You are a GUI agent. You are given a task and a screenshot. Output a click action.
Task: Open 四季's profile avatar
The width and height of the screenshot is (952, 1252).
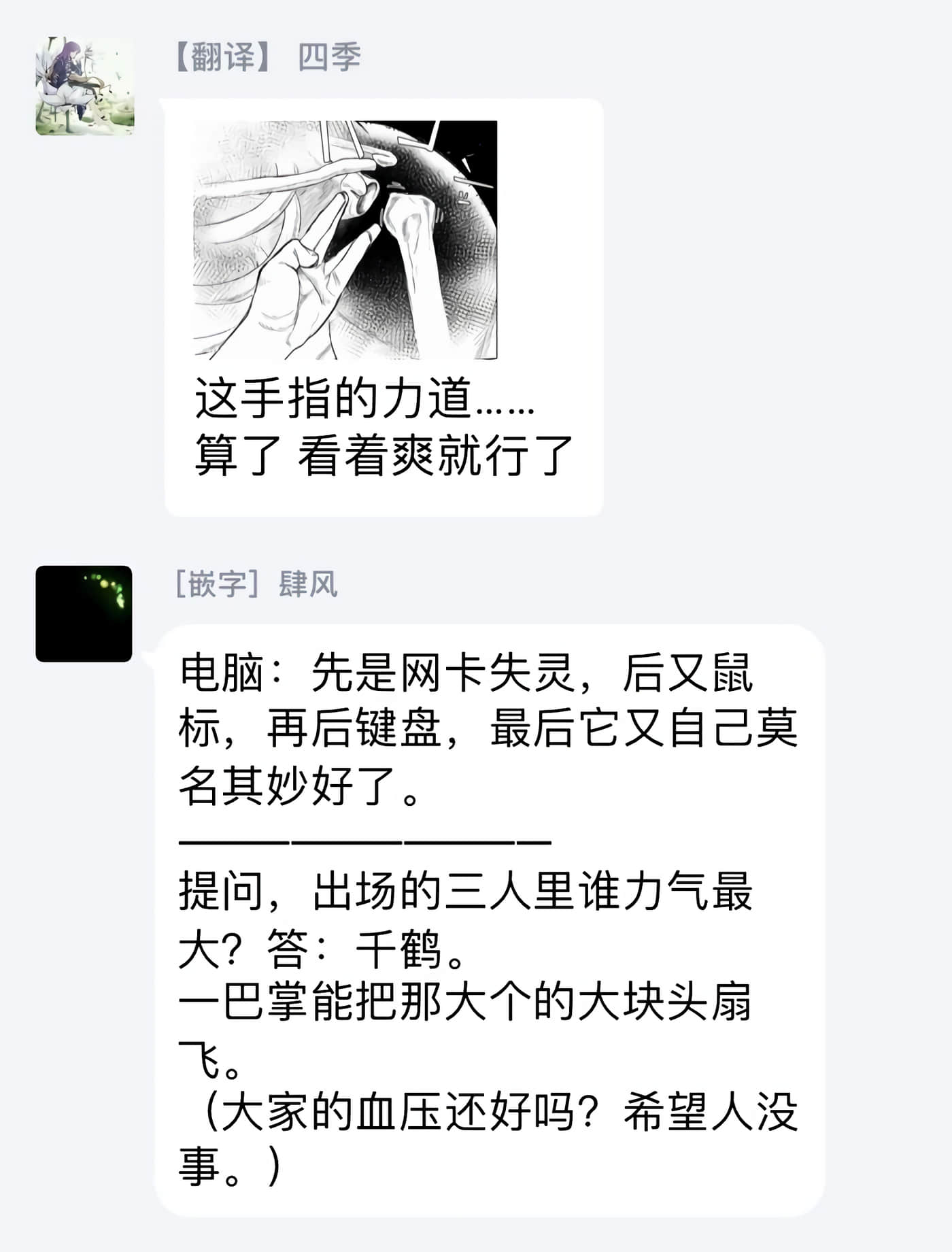click(84, 86)
